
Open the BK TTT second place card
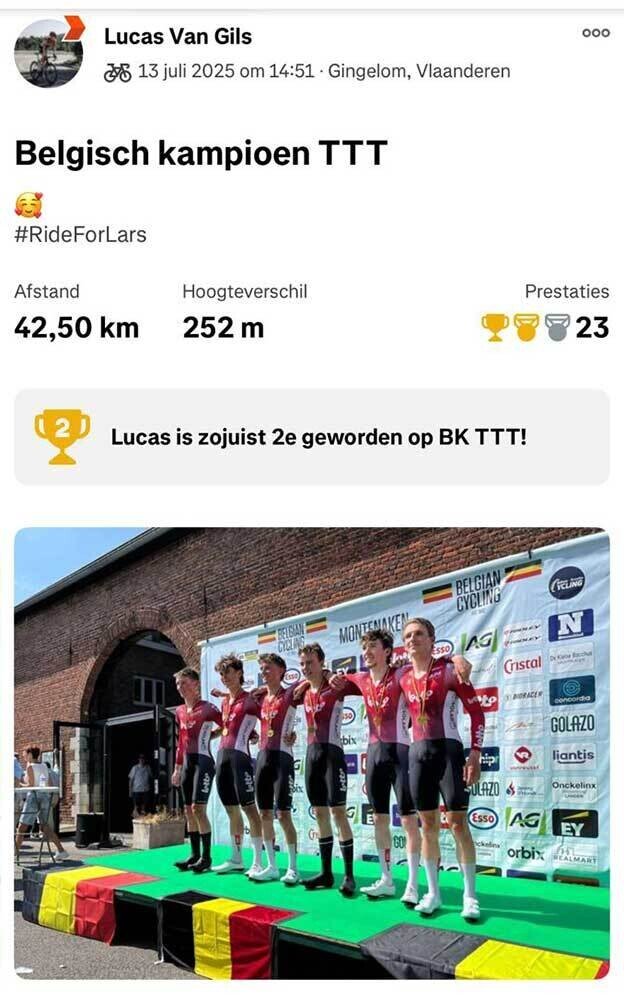coord(312,437)
